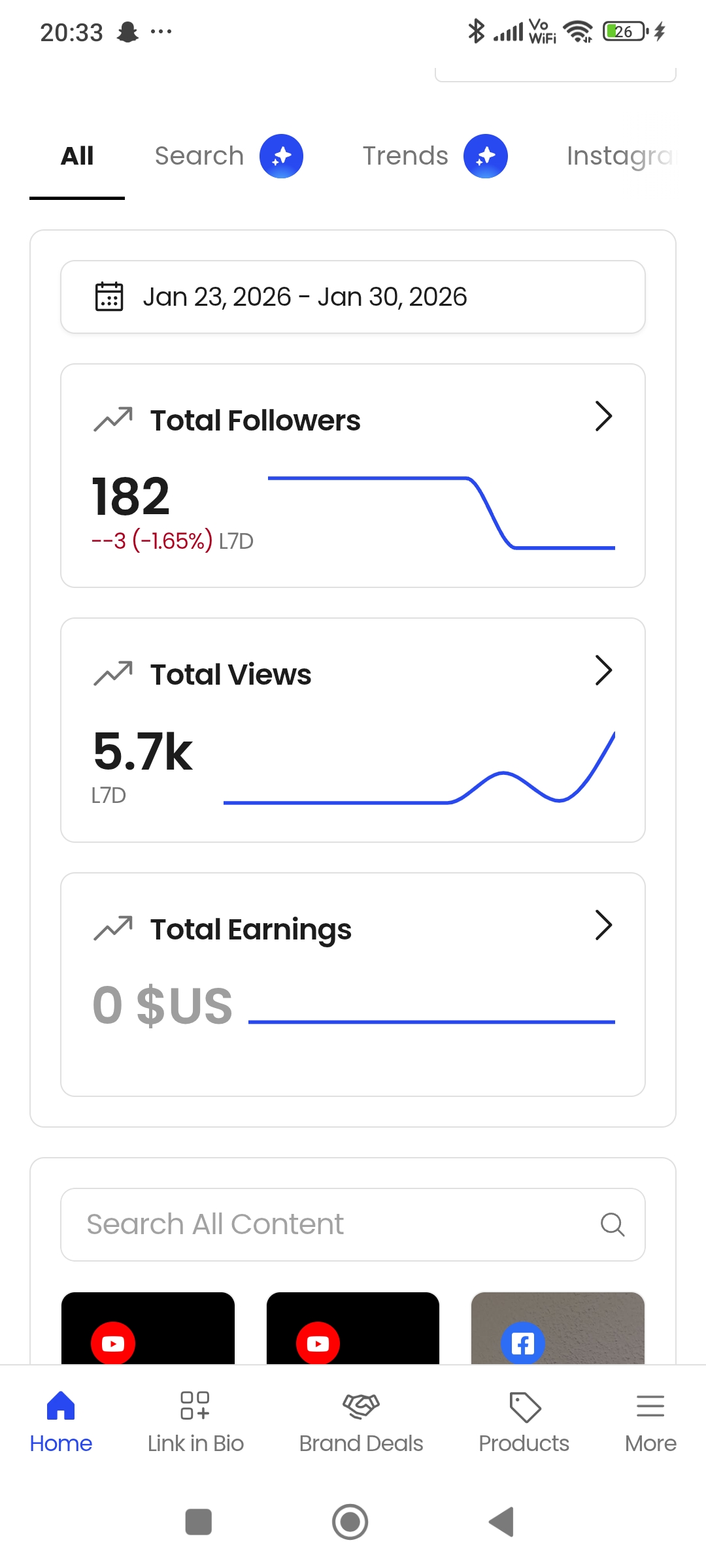
Task: Open the Facebook content tile
Action: [x=558, y=1329]
